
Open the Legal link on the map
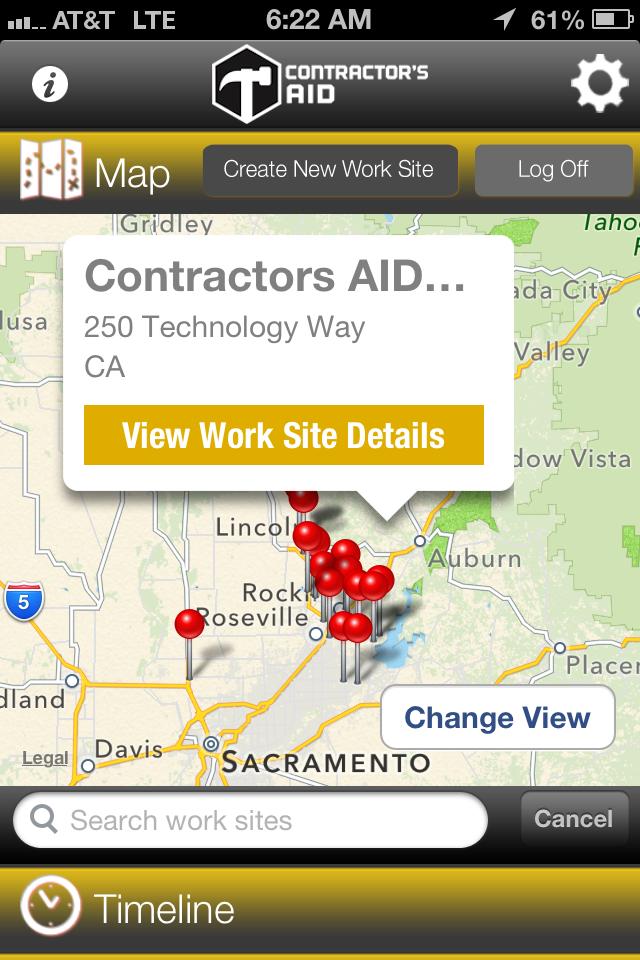pos(45,758)
